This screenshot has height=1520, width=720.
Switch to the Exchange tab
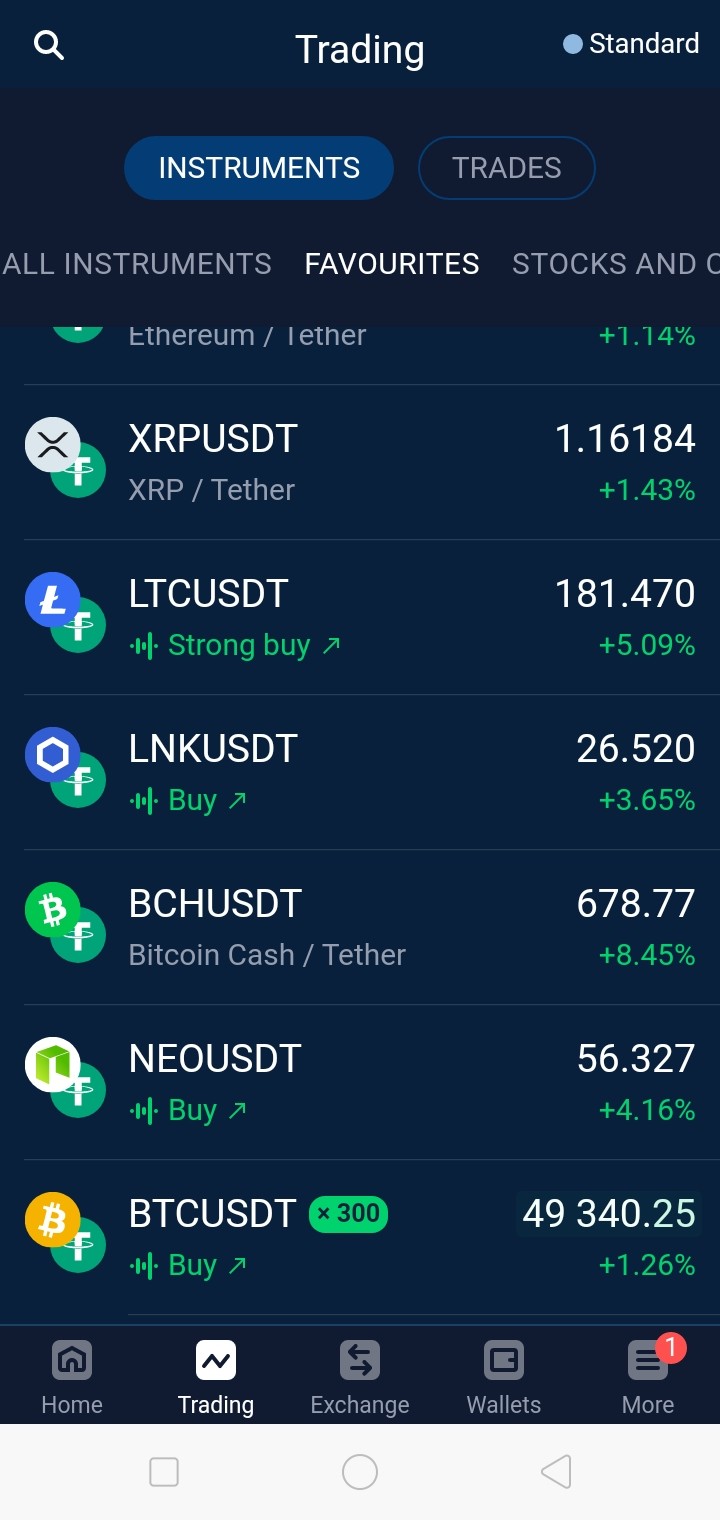360,1377
